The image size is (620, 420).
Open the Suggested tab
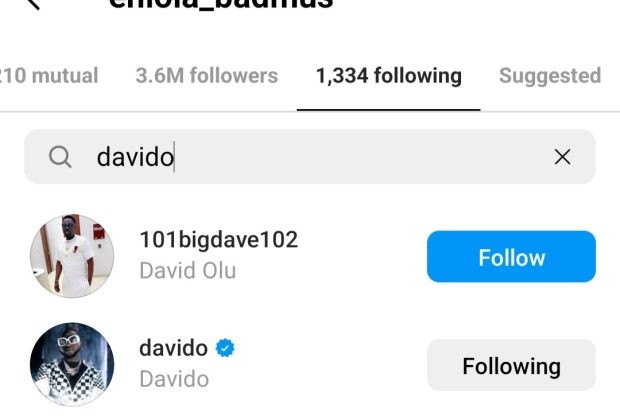point(550,76)
